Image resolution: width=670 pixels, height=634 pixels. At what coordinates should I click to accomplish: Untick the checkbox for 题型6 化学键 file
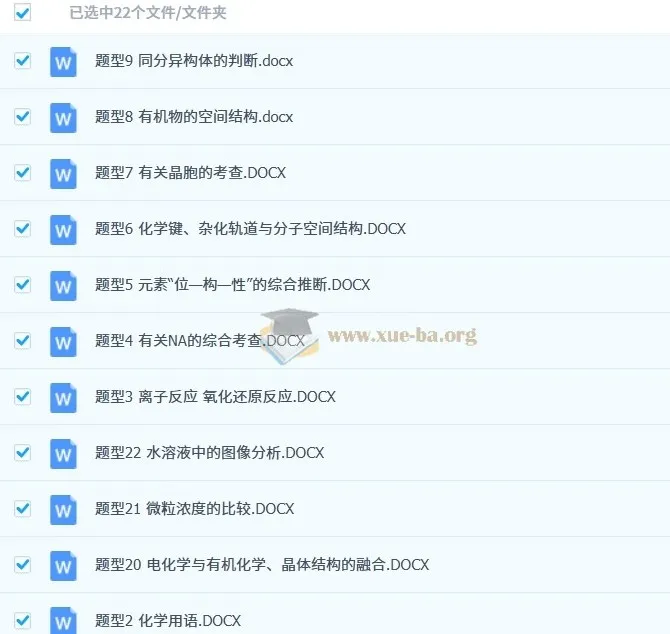(x=22, y=228)
